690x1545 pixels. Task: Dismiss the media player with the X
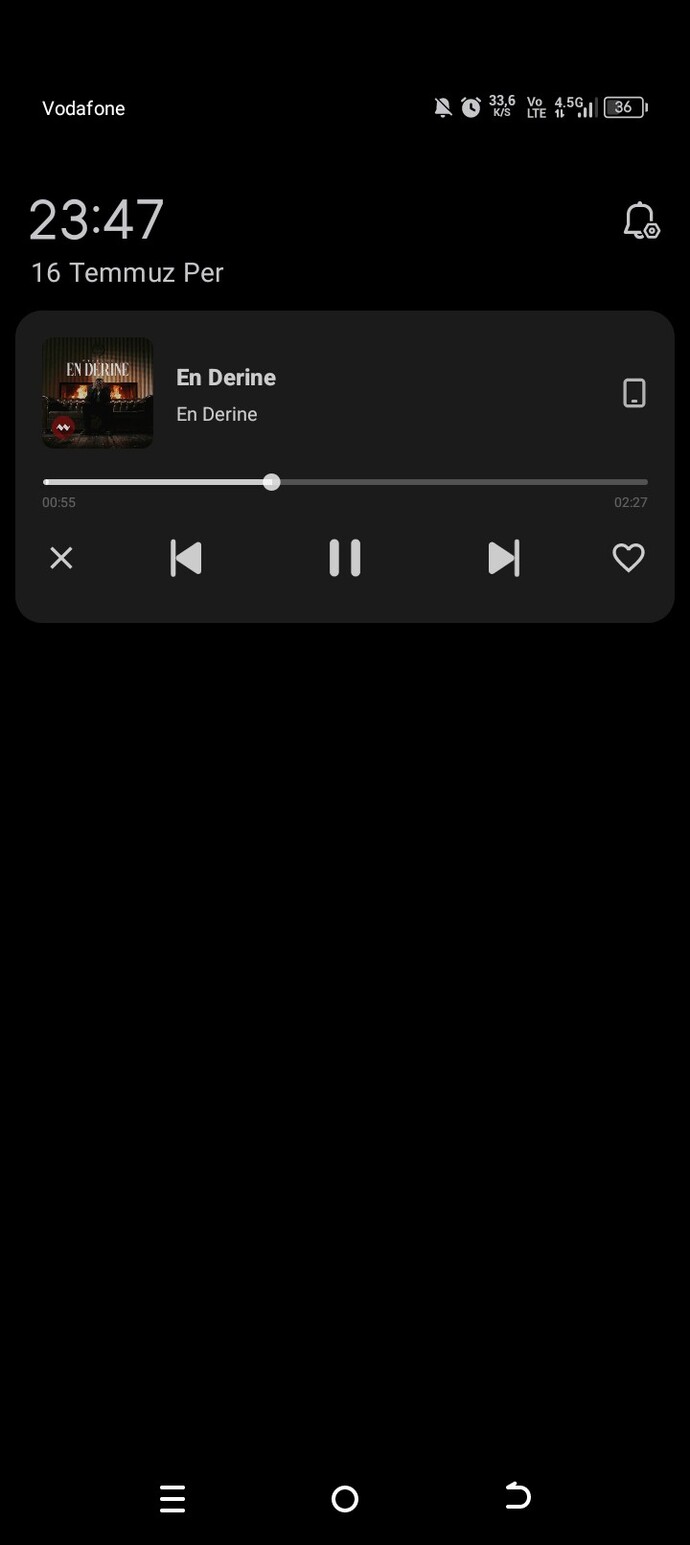pos(61,558)
